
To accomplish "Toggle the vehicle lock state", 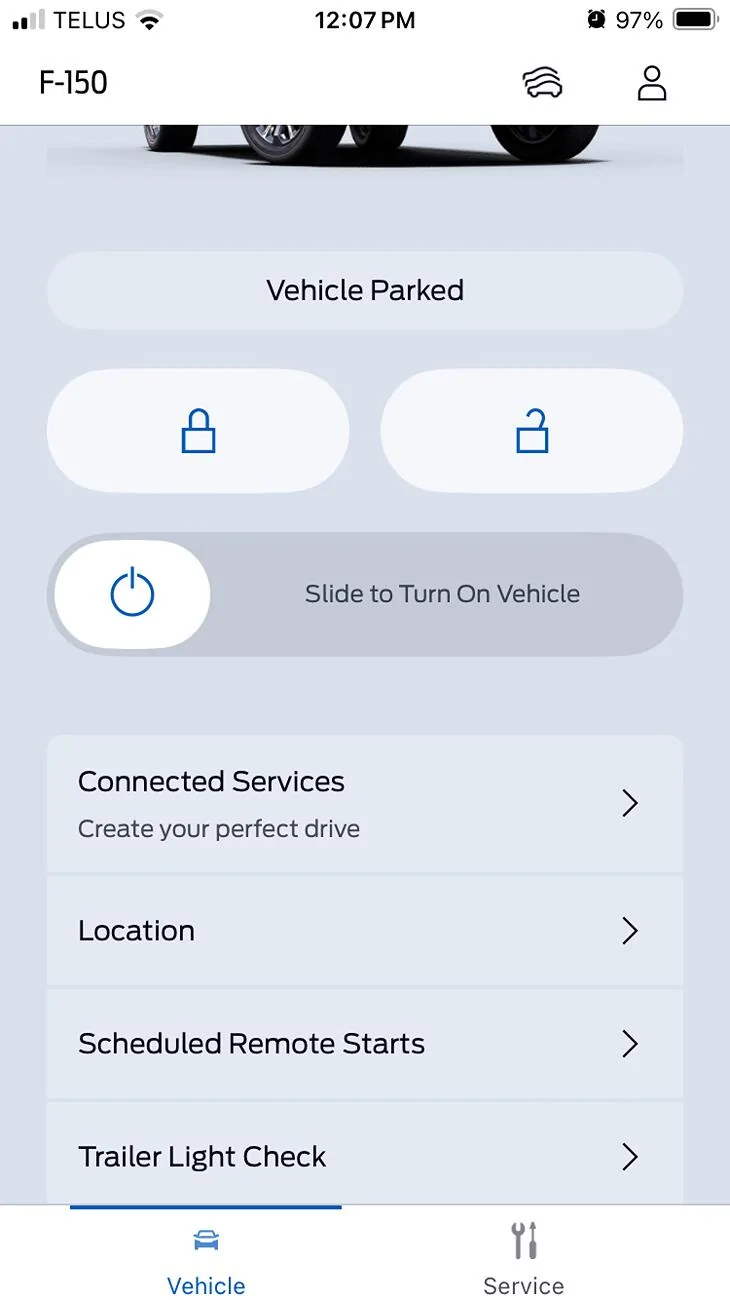I will tap(197, 430).
